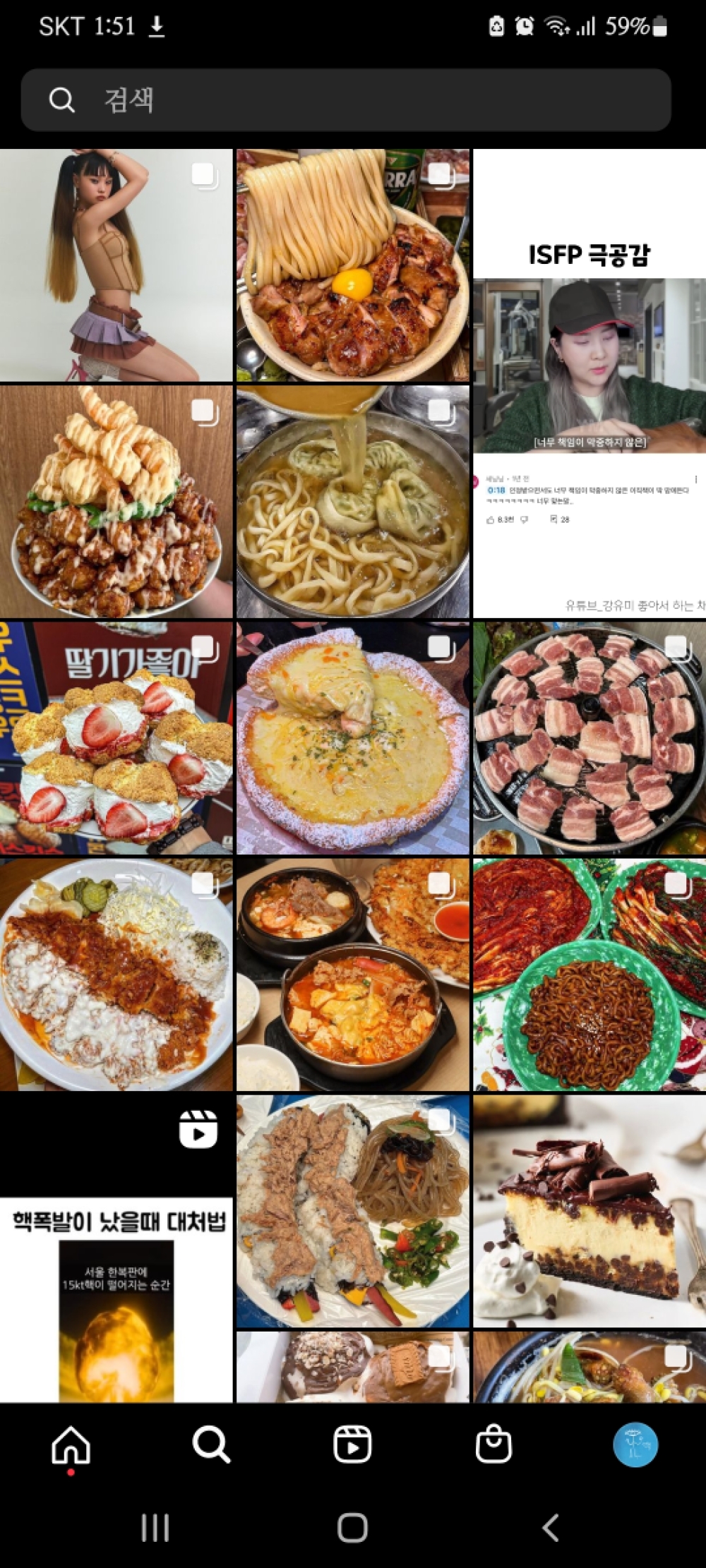This screenshot has width=706, height=1568.
Task: Tap the 검색 search field
Action: (346, 99)
